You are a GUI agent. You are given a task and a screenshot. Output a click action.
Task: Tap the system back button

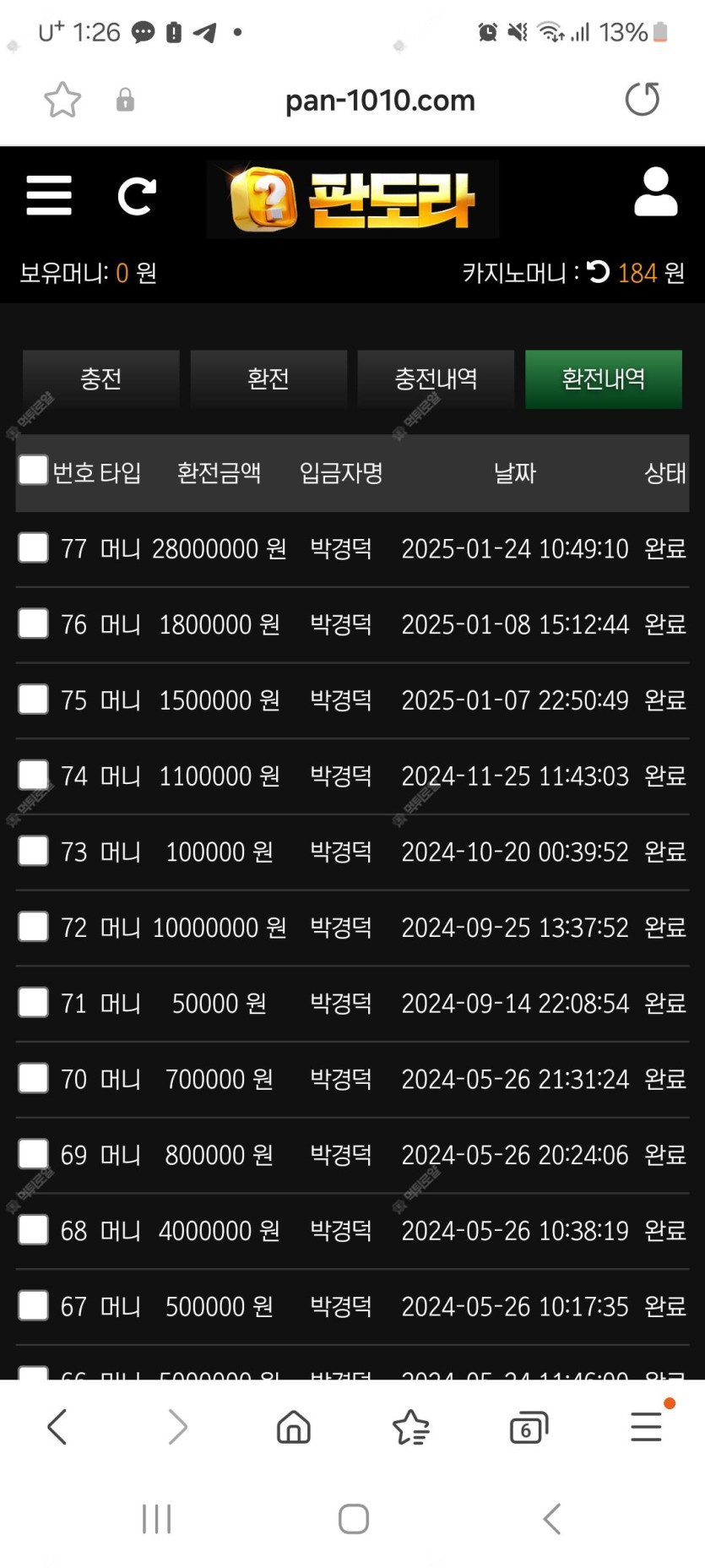[x=552, y=1519]
